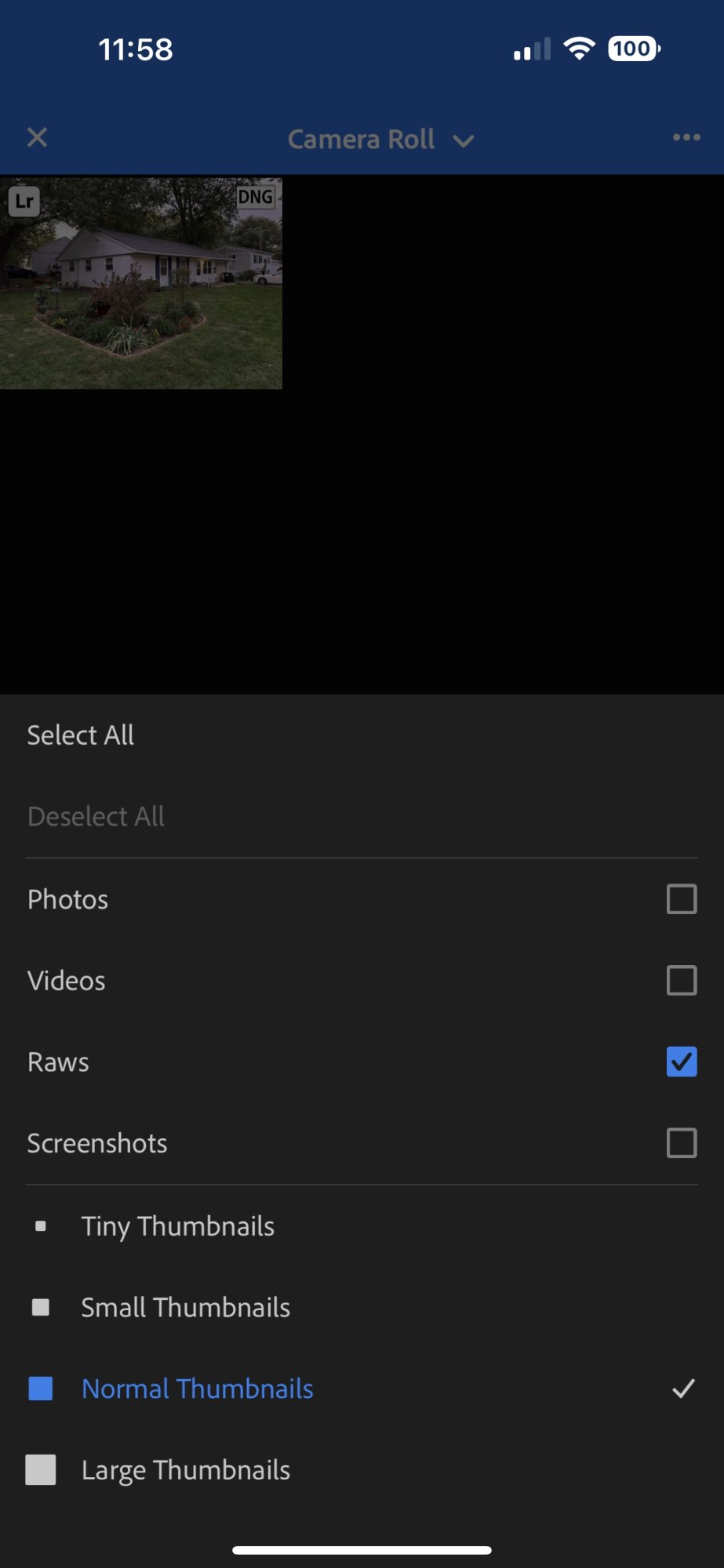Check the Photos filter checkbox
Image resolution: width=724 pixels, height=1568 pixels.
(681, 899)
